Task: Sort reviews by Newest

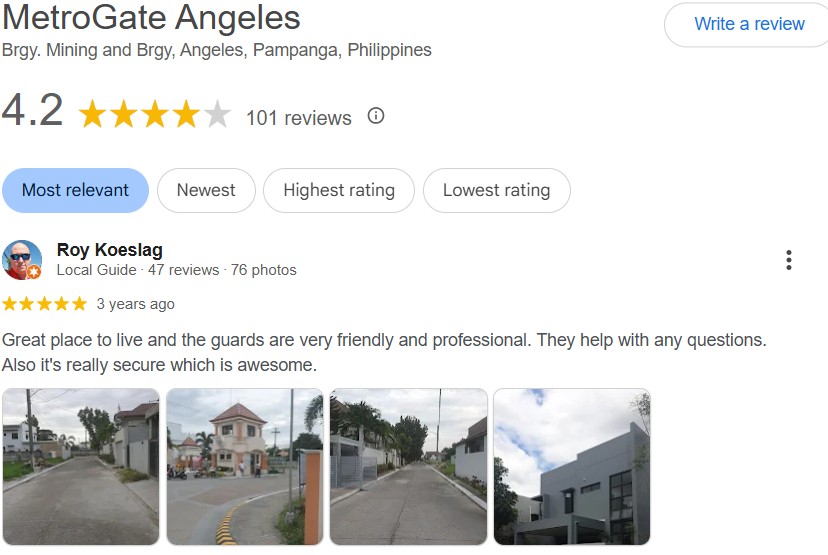Action: coord(206,190)
